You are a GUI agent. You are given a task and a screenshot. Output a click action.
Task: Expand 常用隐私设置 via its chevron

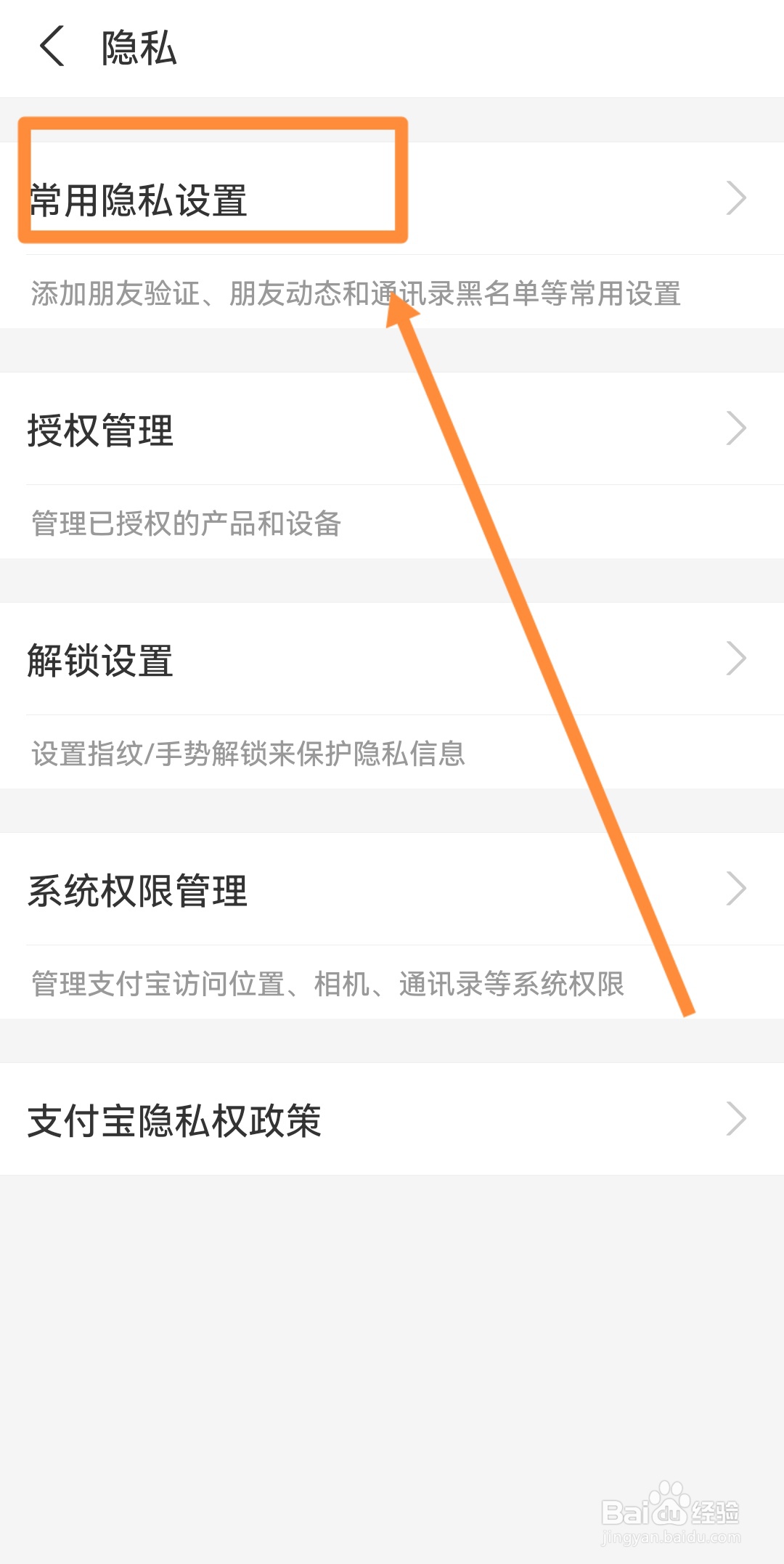735,197
